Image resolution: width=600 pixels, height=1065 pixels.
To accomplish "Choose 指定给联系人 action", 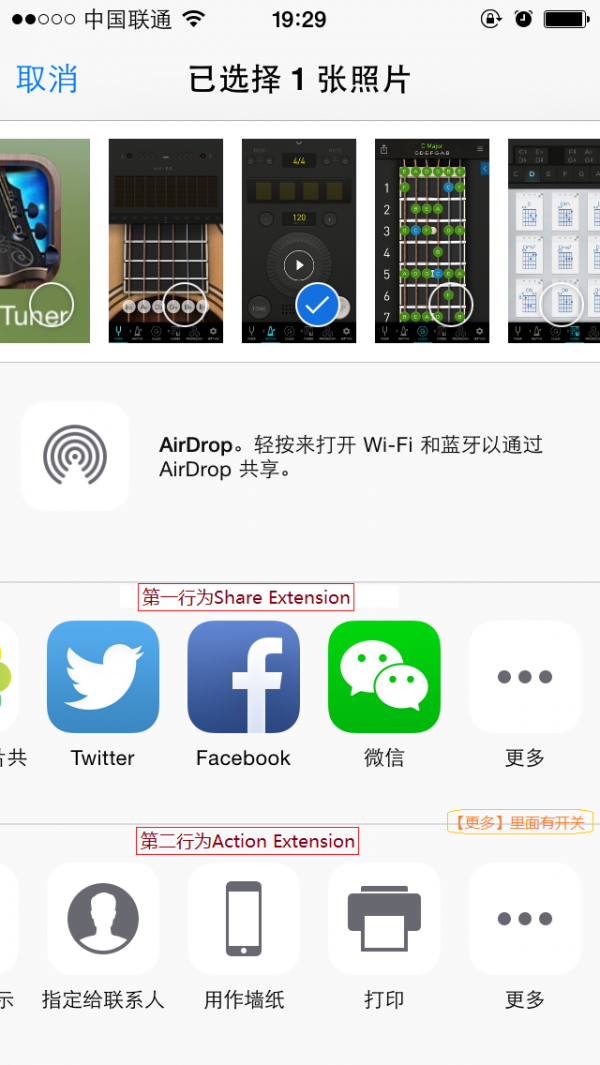I will point(103,919).
